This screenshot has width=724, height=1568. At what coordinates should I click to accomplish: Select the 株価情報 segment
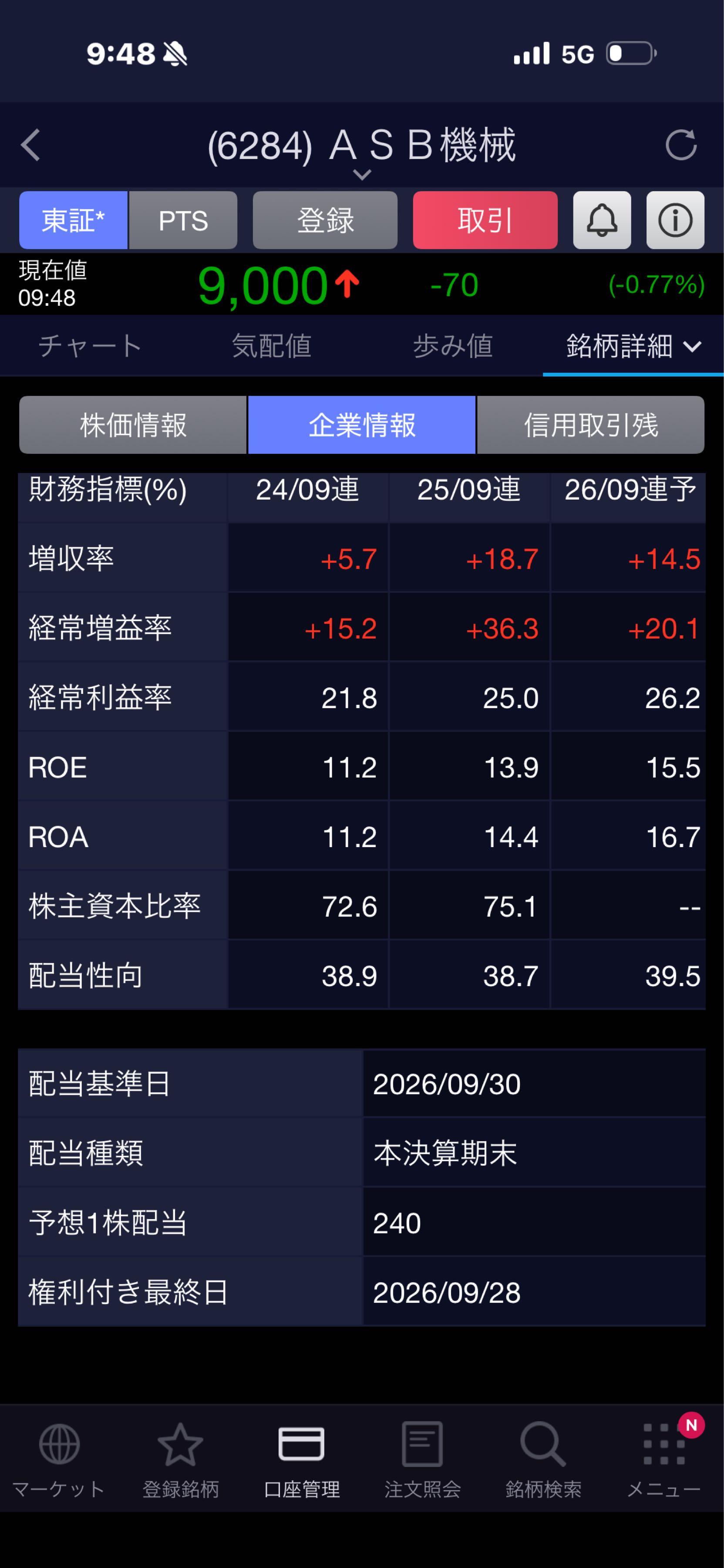133,425
